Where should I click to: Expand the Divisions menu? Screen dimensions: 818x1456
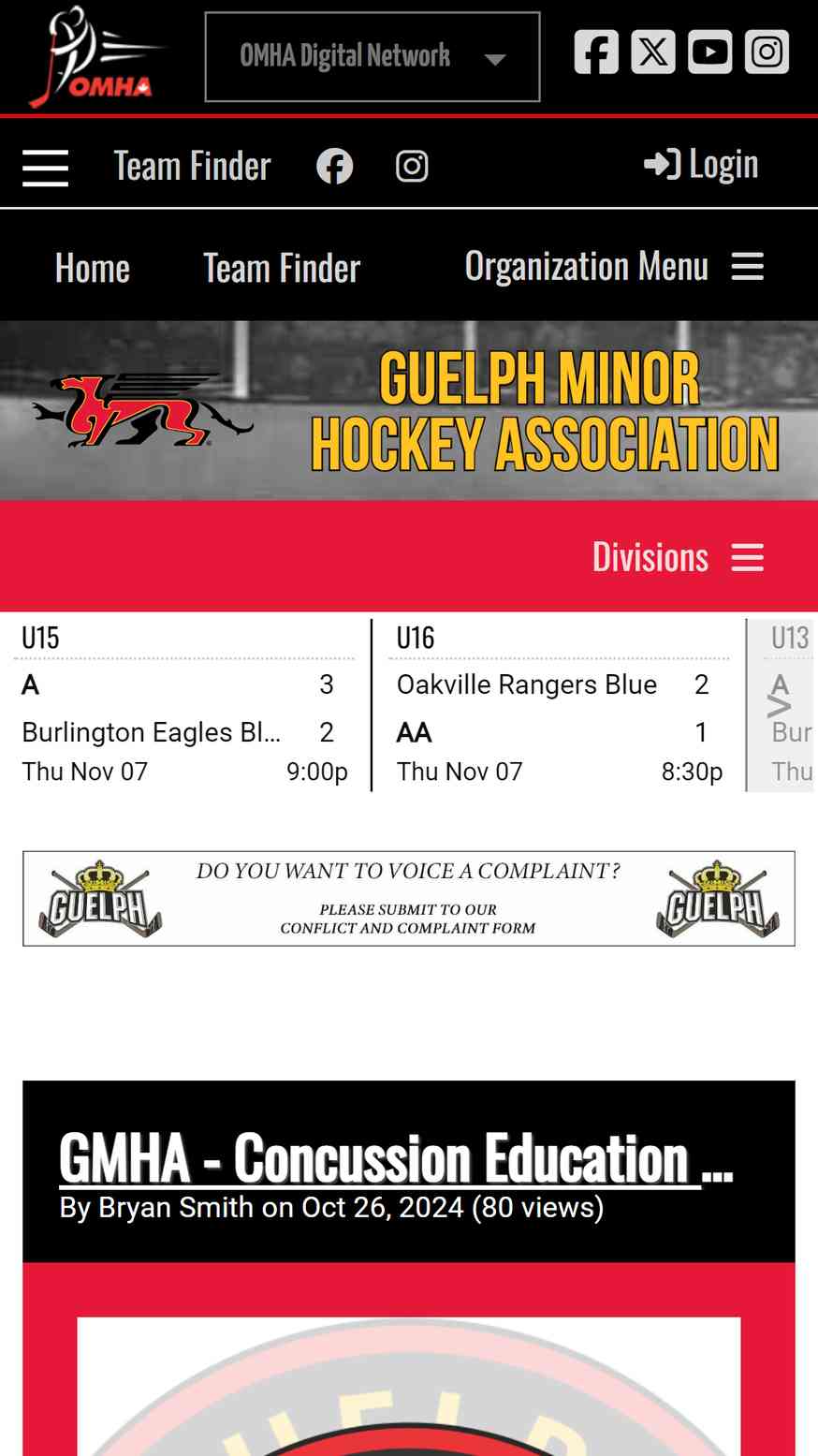pyautogui.click(x=678, y=557)
